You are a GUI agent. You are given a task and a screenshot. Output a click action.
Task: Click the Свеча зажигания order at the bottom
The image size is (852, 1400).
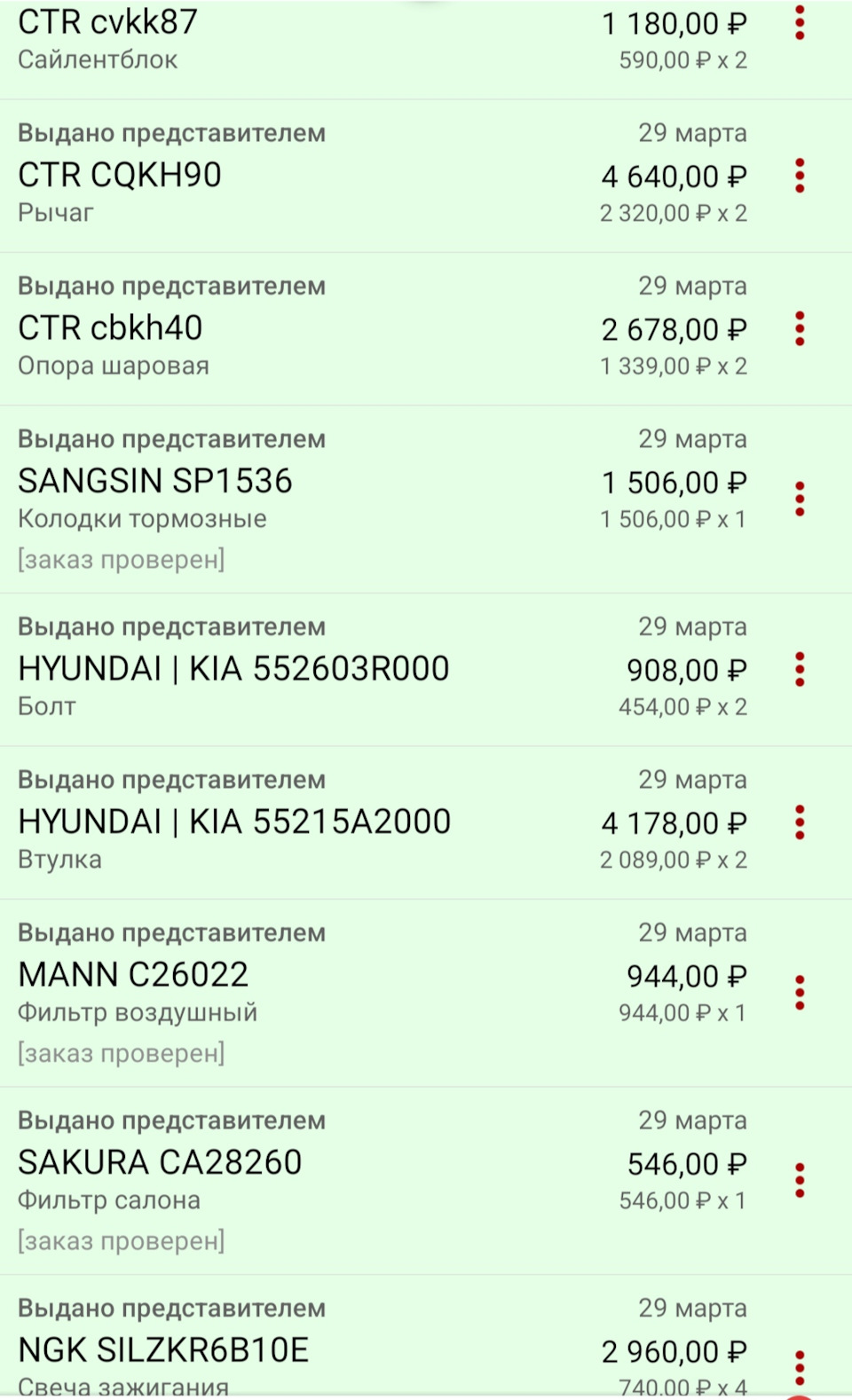355,1350
